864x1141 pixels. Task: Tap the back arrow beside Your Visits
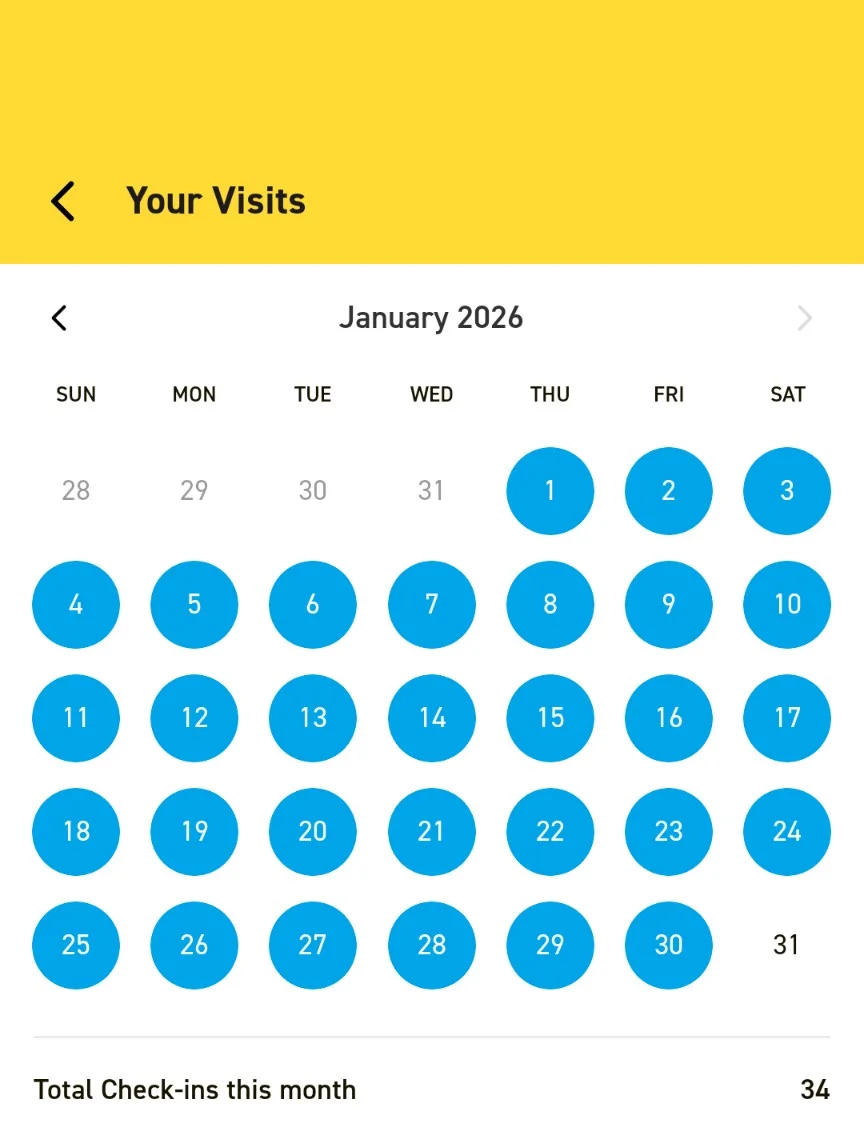click(x=62, y=200)
